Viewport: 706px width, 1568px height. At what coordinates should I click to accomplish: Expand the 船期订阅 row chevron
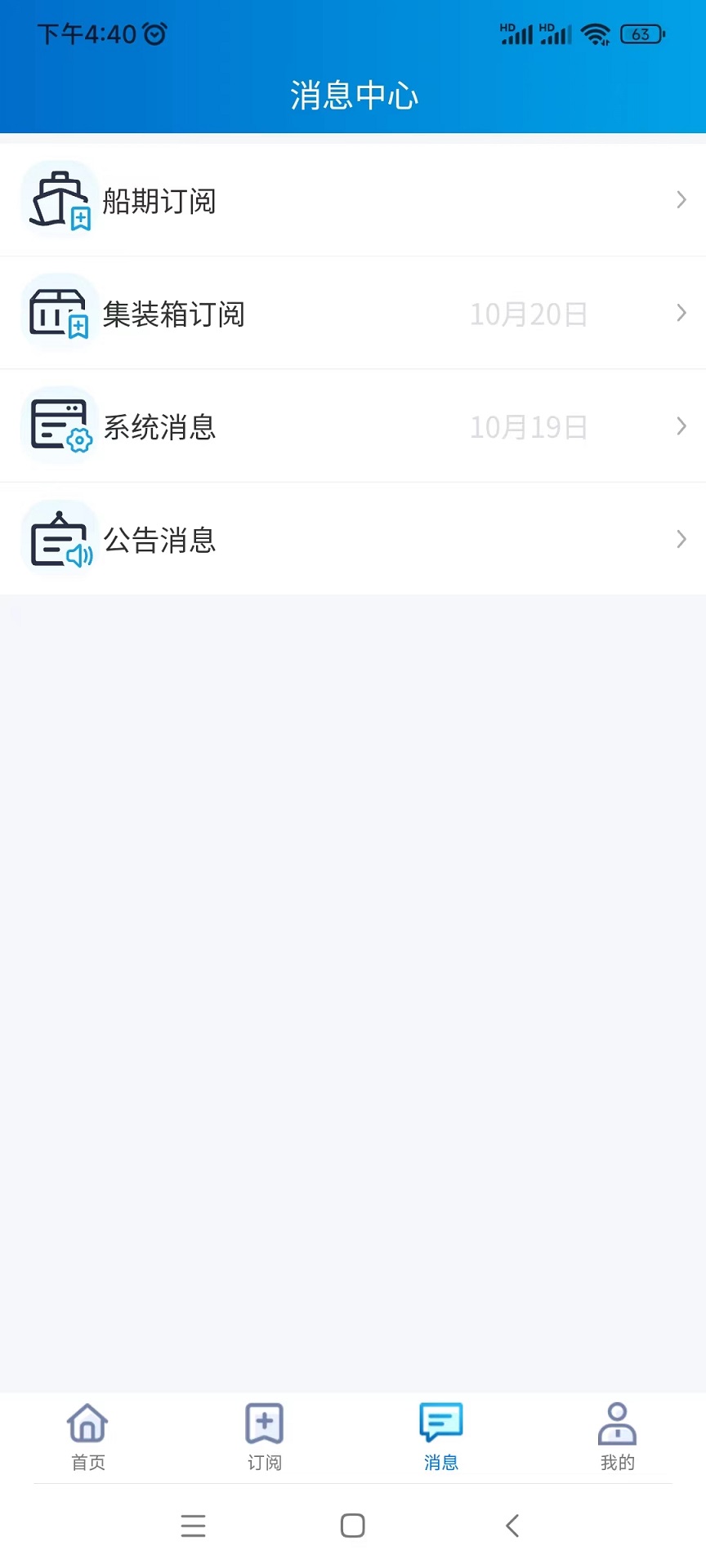coord(681,198)
